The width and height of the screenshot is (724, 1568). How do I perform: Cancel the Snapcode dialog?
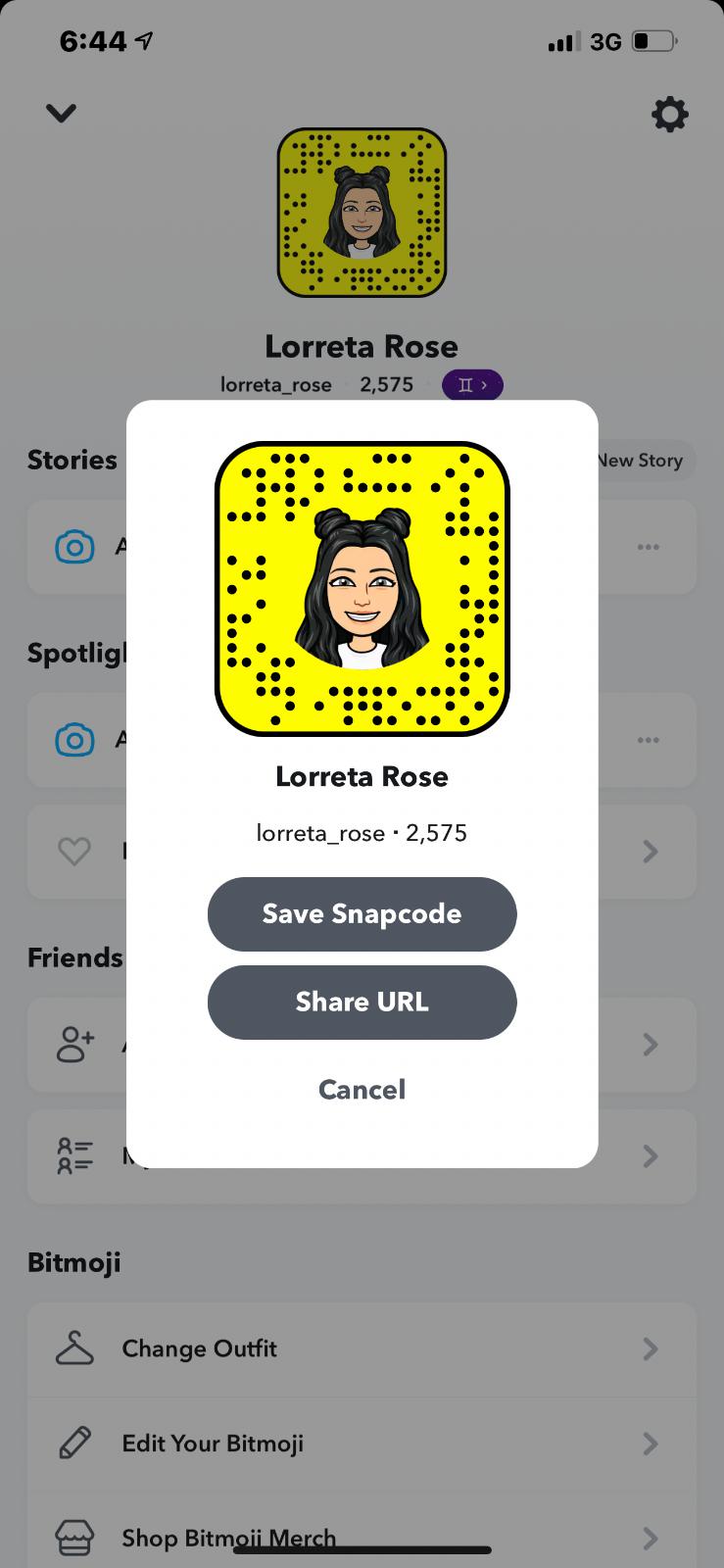pyautogui.click(x=362, y=1089)
